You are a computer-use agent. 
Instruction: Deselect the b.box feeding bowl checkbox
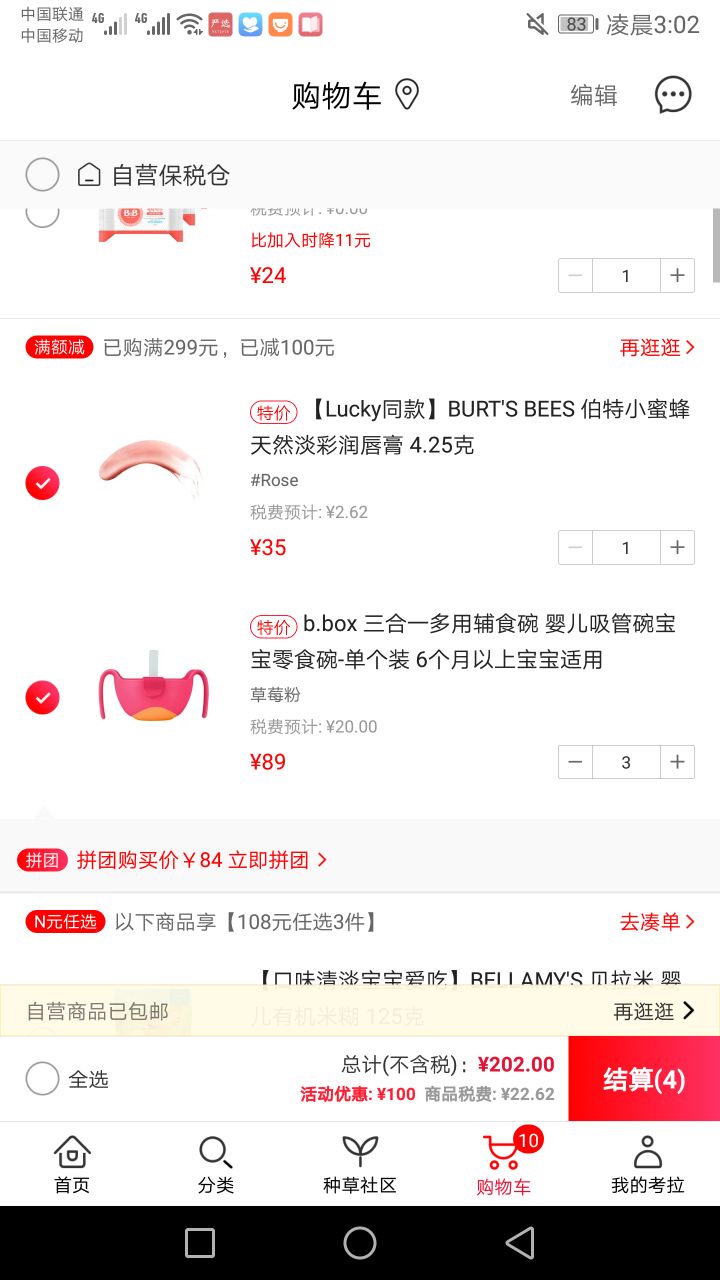(x=42, y=697)
